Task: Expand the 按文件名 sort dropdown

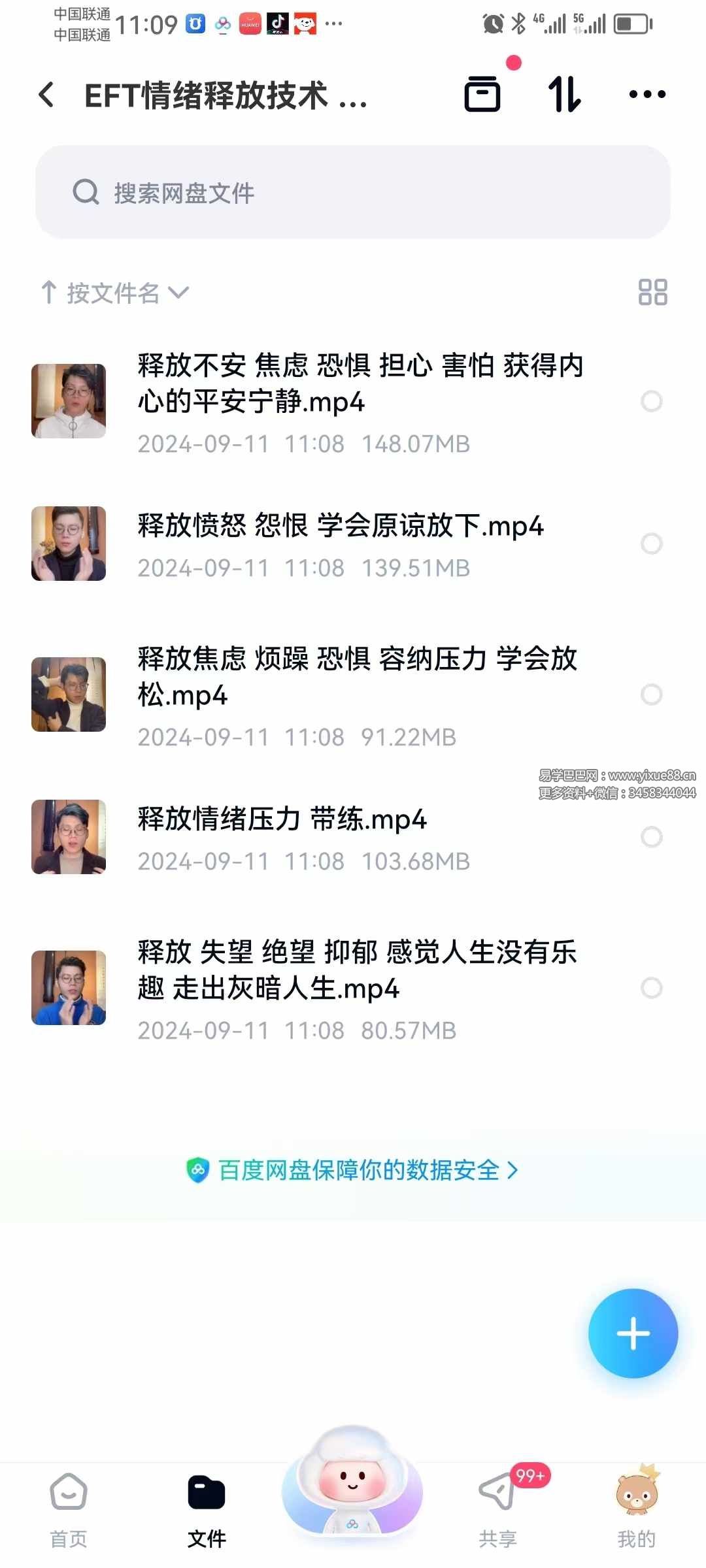Action: click(180, 294)
